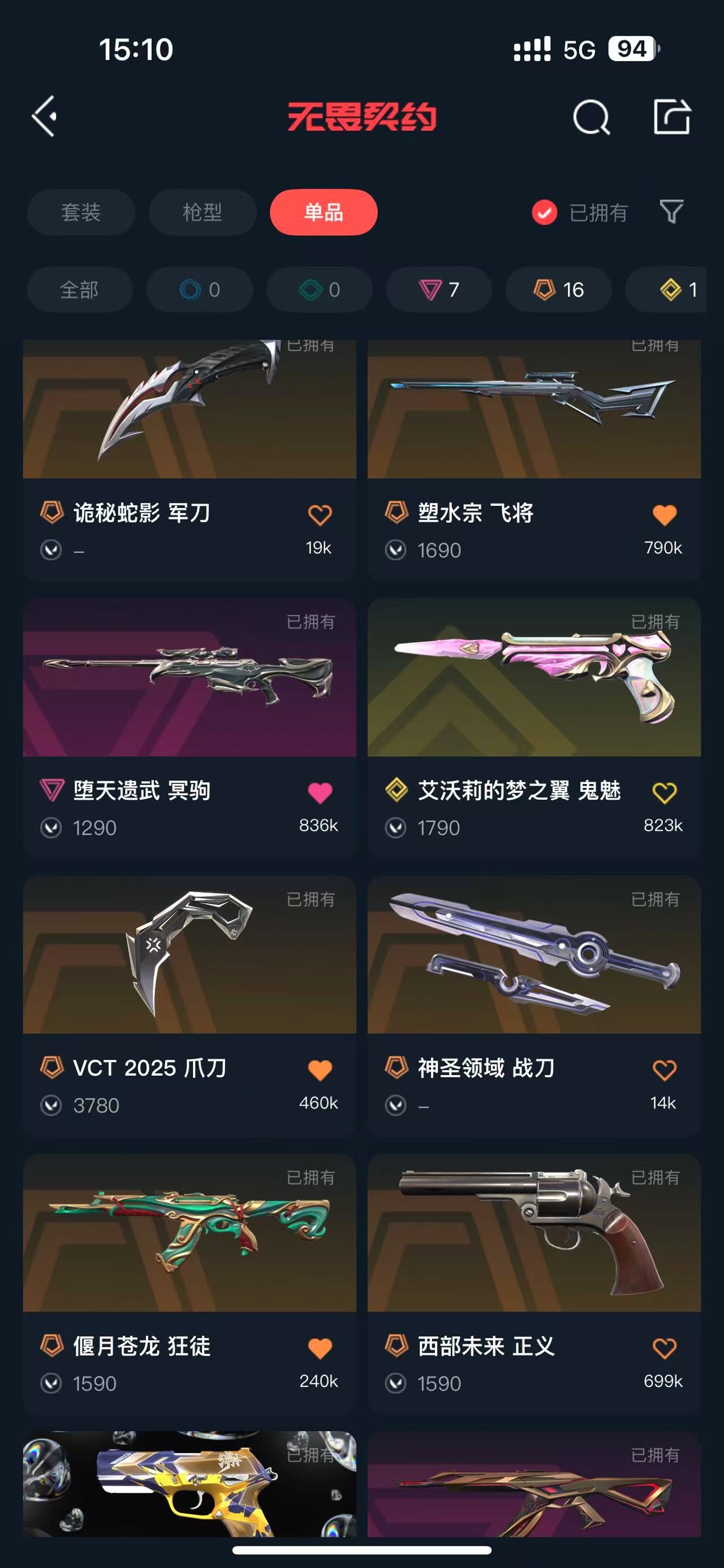Favorite the 神圣领域 战刀 skin

[664, 1070]
